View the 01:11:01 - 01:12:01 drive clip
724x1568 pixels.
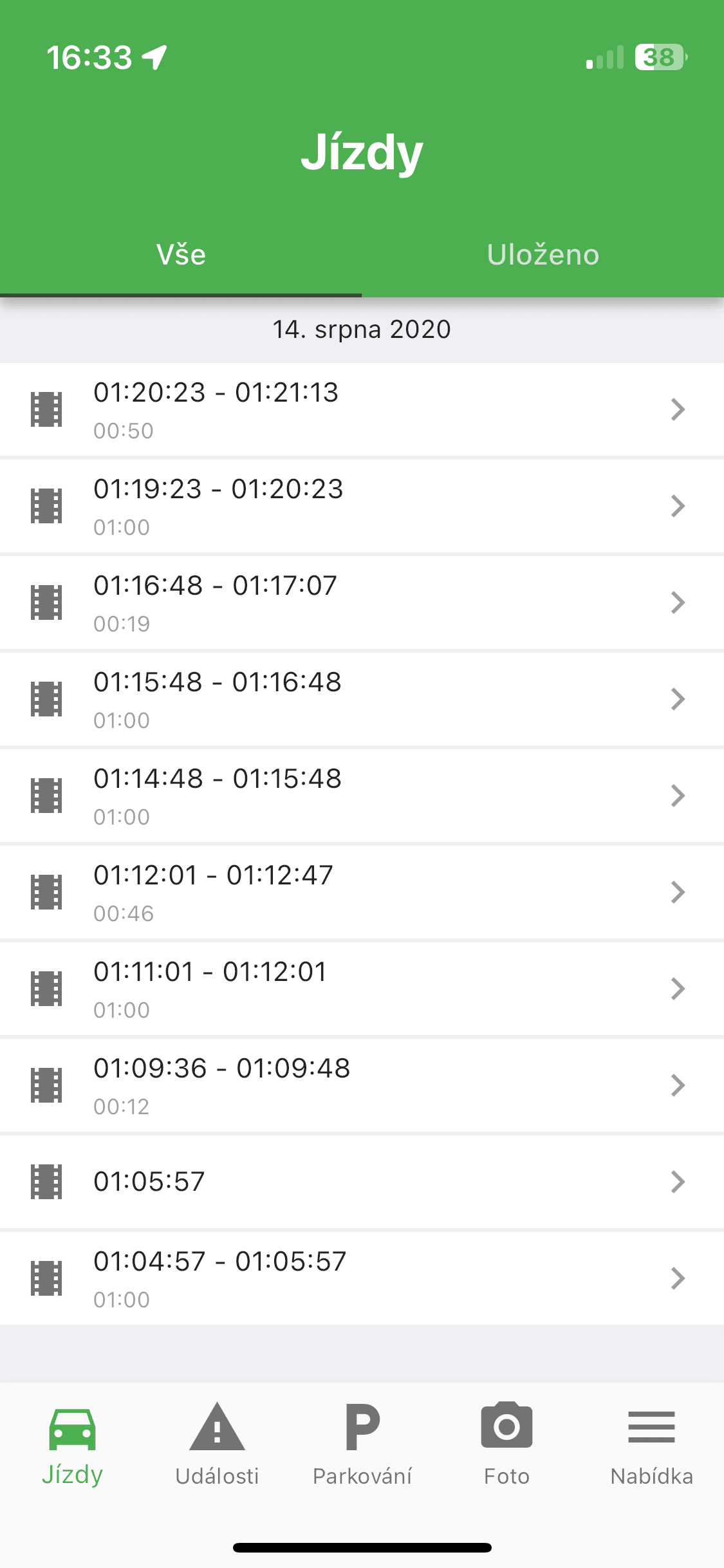click(x=362, y=989)
